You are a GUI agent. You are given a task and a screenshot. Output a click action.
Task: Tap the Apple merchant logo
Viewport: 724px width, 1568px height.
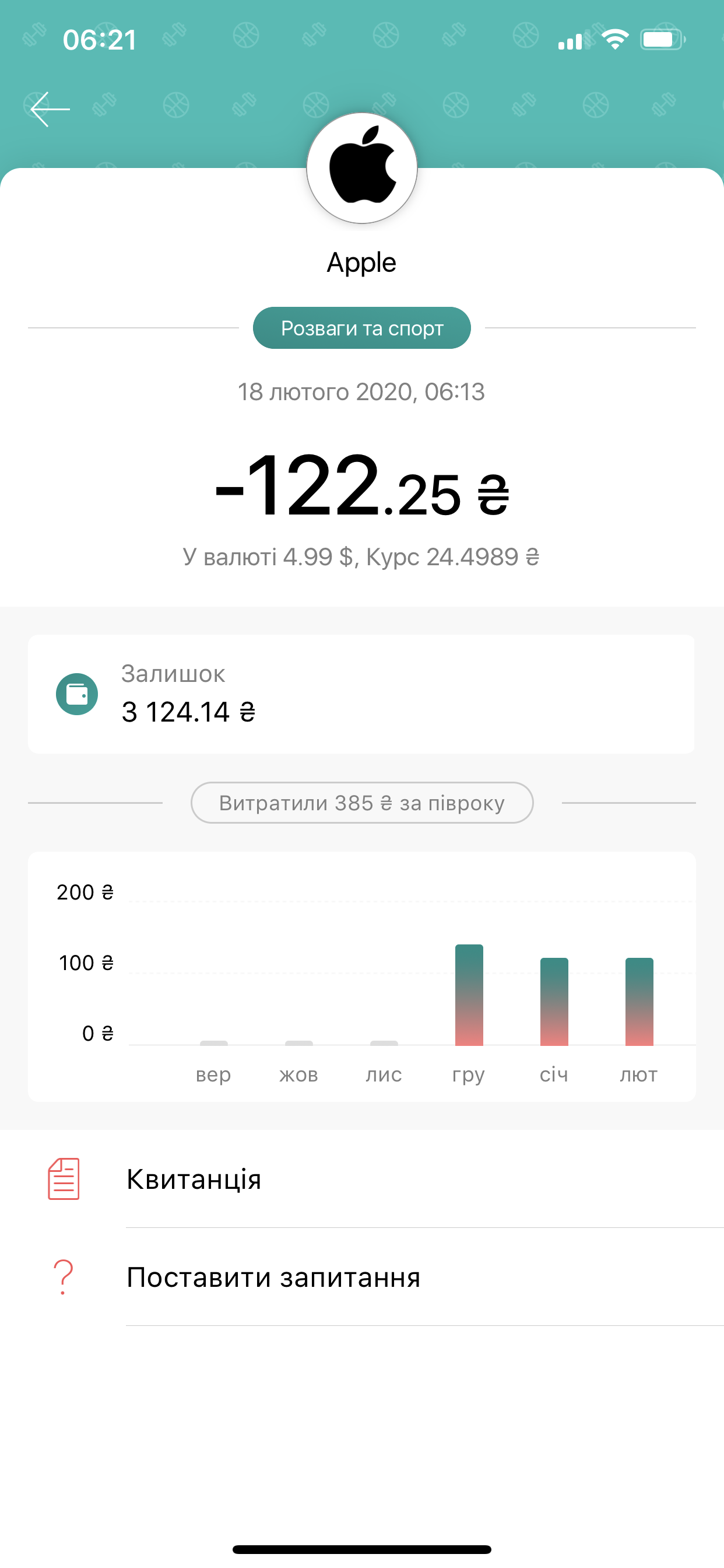[x=362, y=168]
